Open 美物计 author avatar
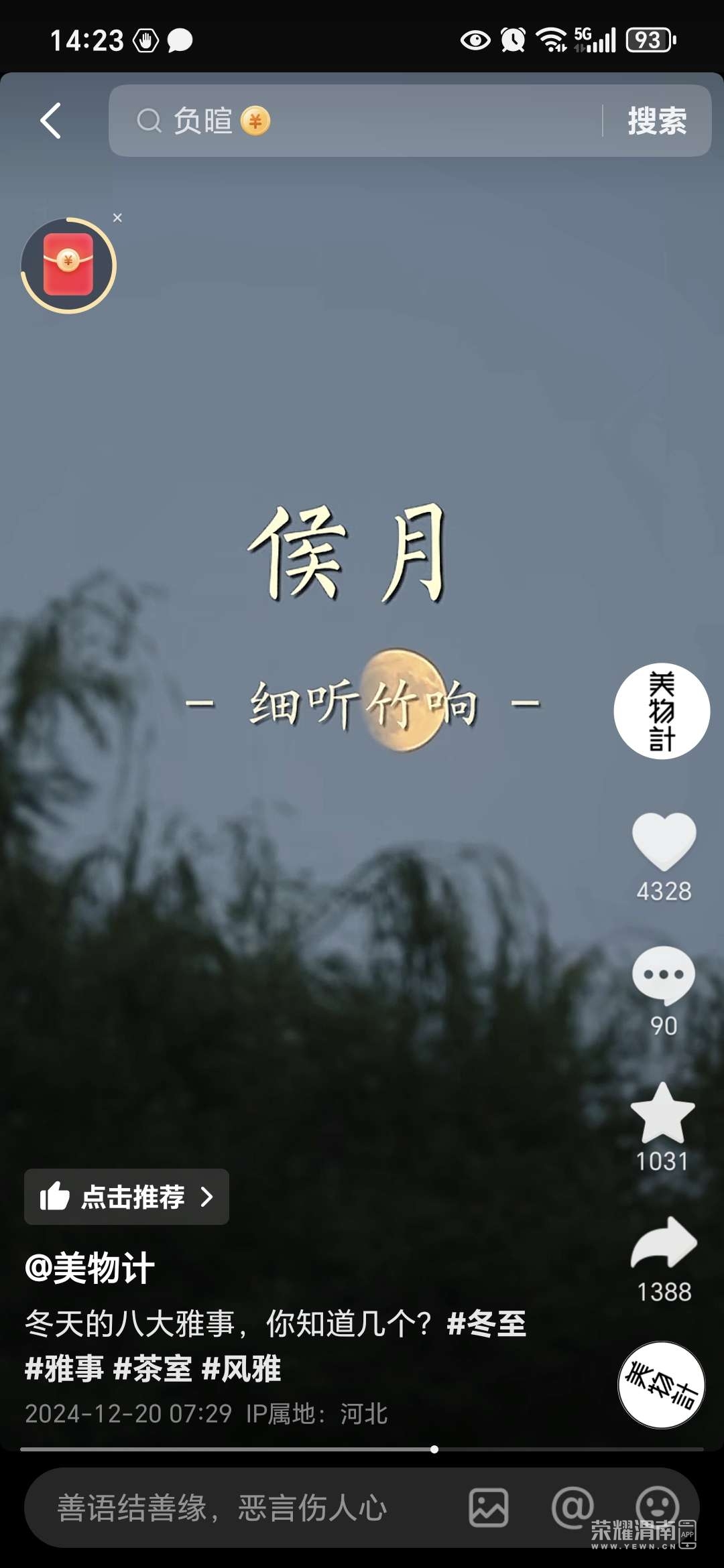Viewport: 724px width, 1568px height. pos(662,711)
